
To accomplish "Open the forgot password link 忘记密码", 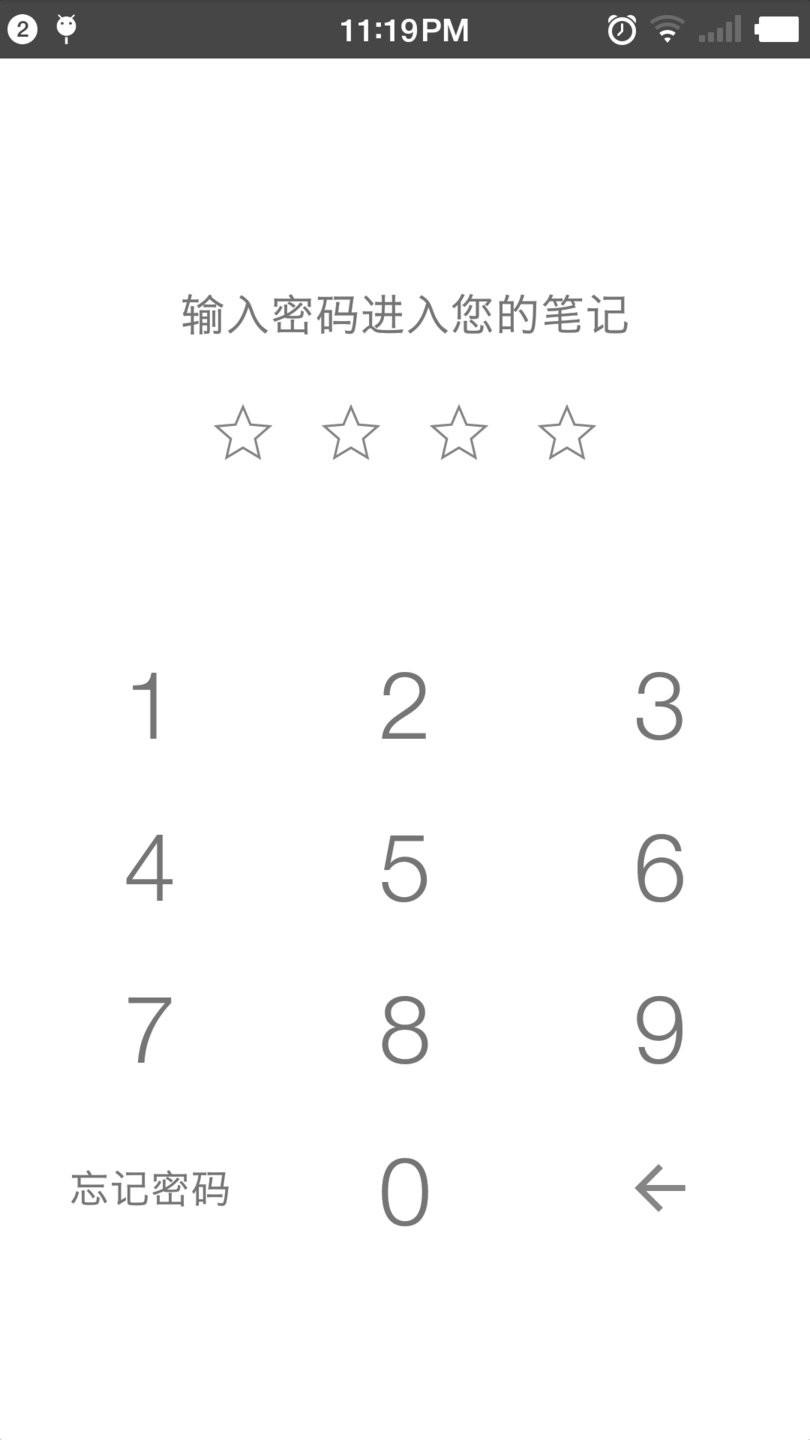I will click(x=148, y=1188).
